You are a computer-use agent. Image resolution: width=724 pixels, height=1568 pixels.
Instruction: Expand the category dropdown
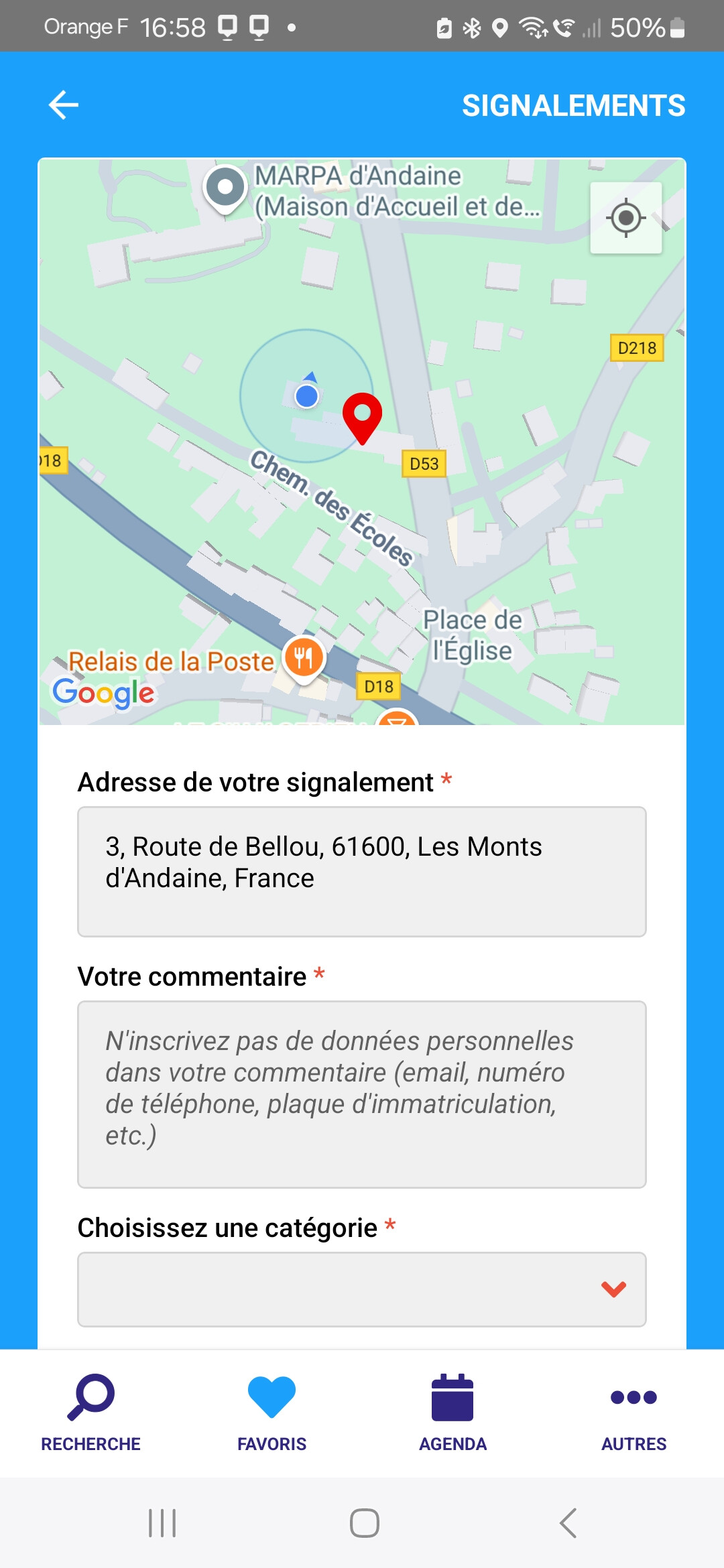pos(362,1289)
